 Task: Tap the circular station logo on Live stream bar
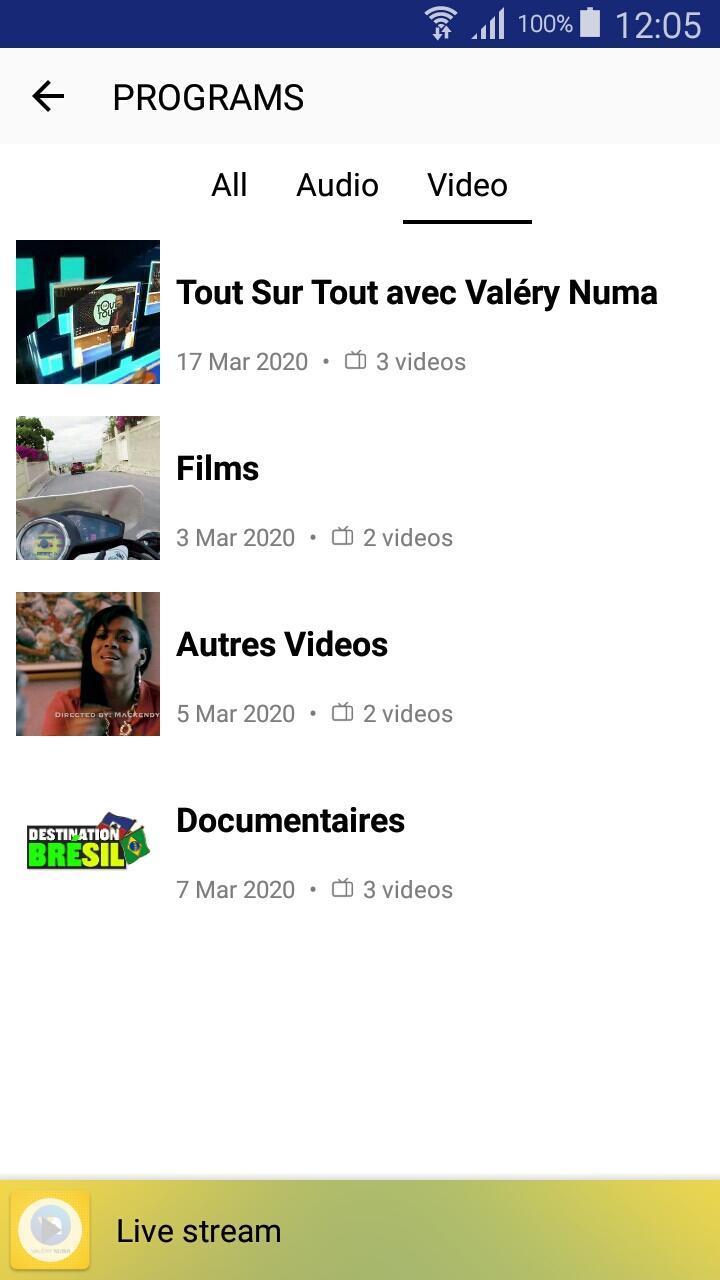point(50,1230)
